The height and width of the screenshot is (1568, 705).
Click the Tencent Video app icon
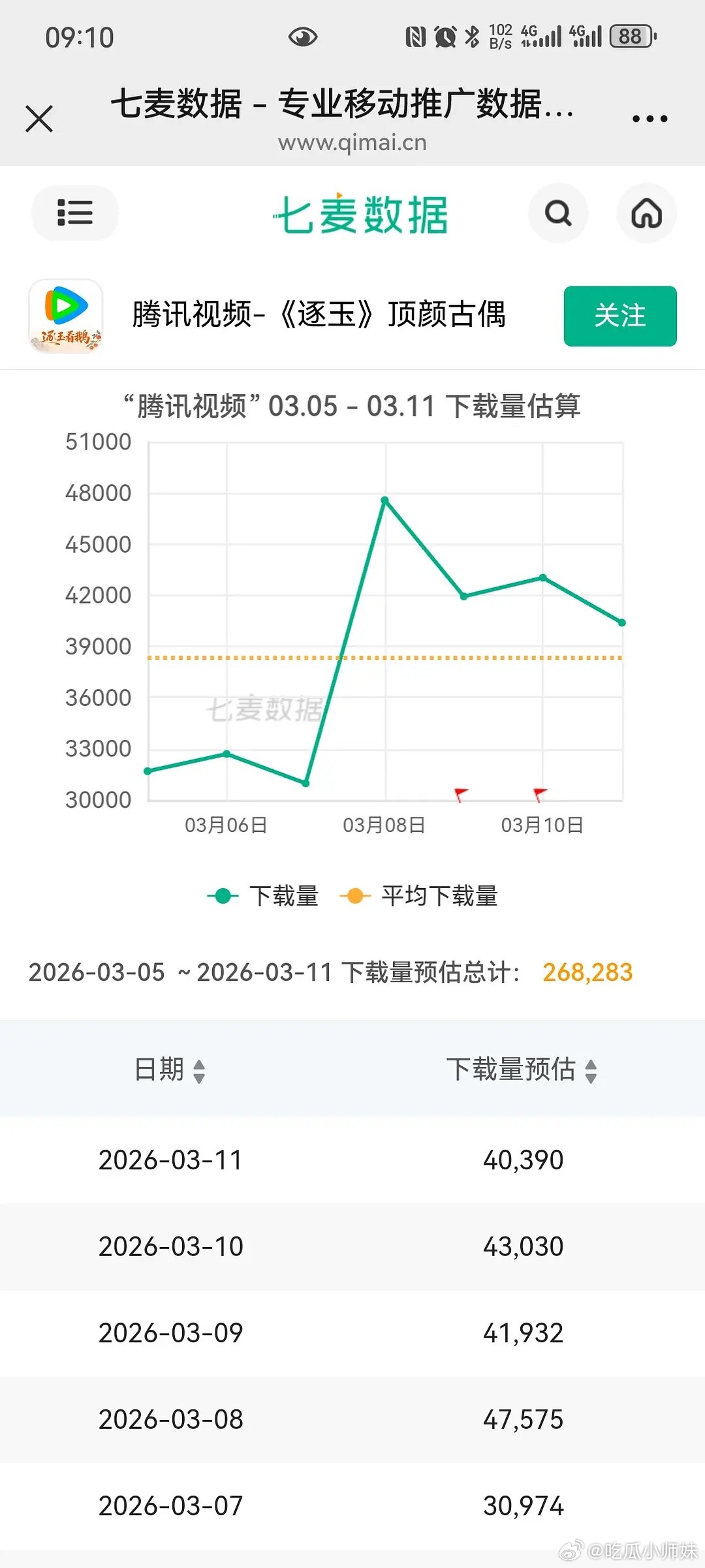67,316
